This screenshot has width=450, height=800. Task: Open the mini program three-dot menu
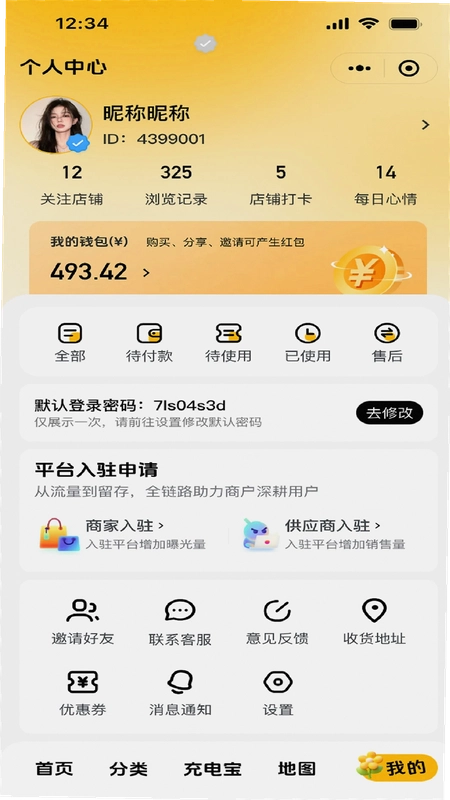pyautogui.click(x=359, y=68)
